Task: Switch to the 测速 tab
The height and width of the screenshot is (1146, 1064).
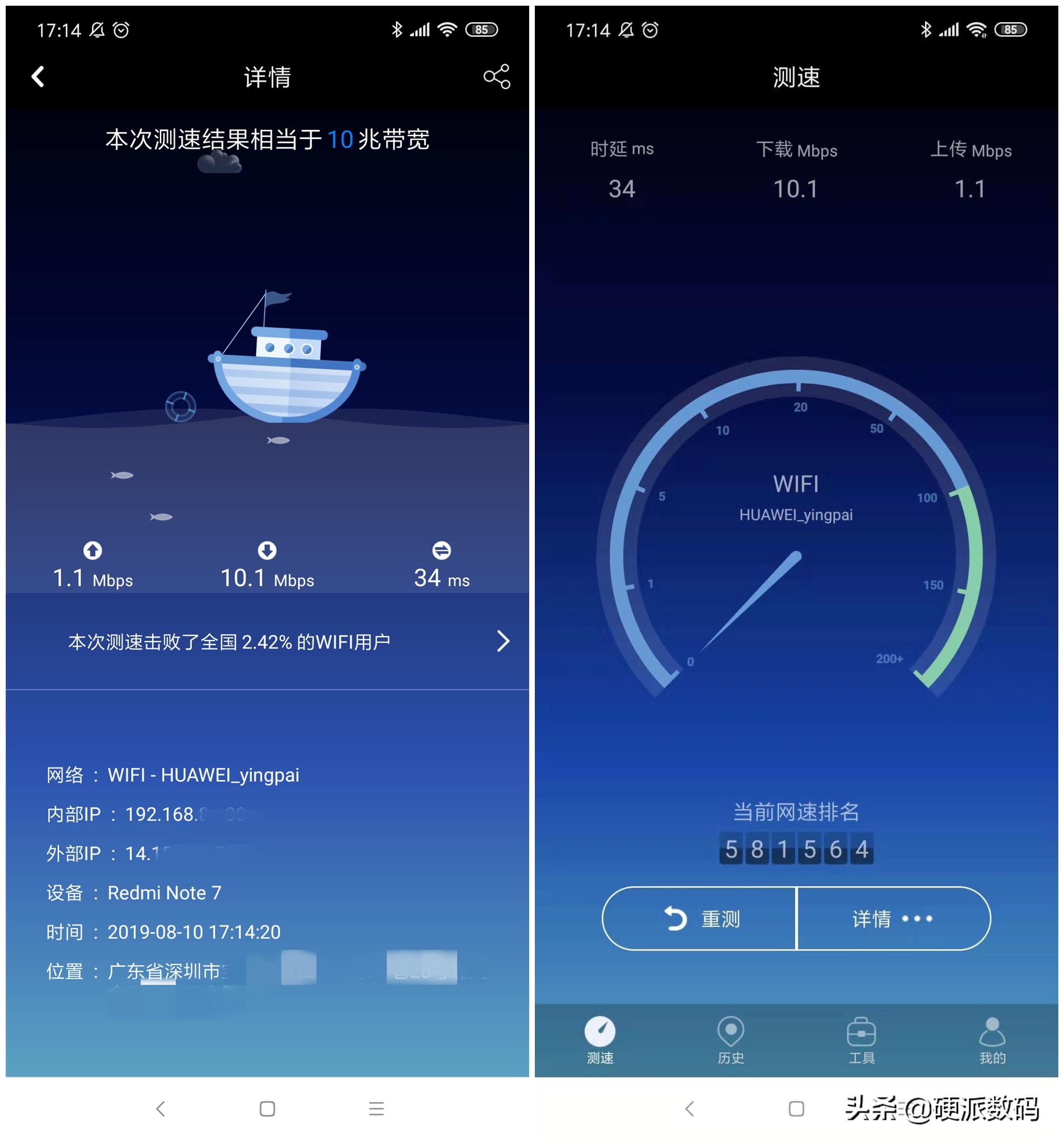Action: [599, 1043]
